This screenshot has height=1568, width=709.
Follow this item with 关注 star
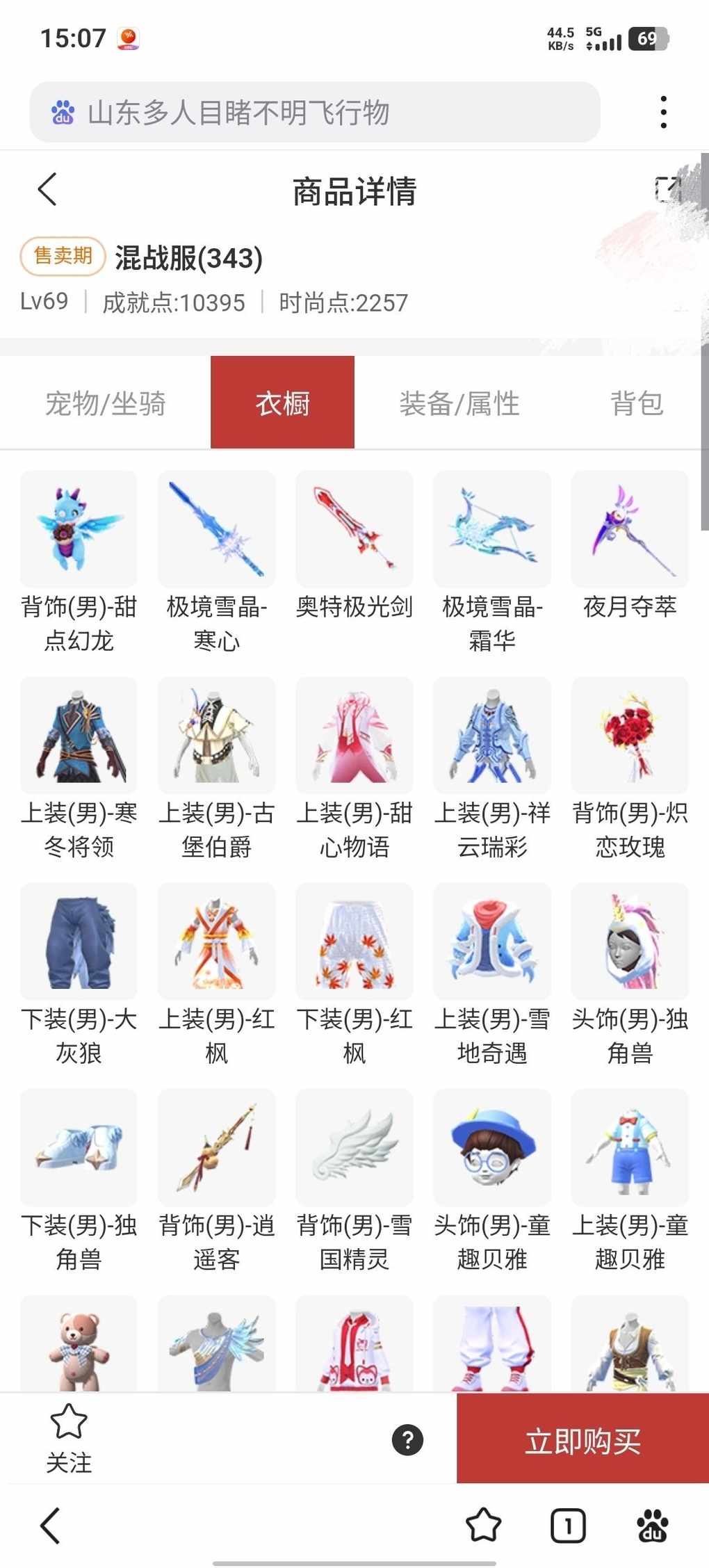[69, 1437]
